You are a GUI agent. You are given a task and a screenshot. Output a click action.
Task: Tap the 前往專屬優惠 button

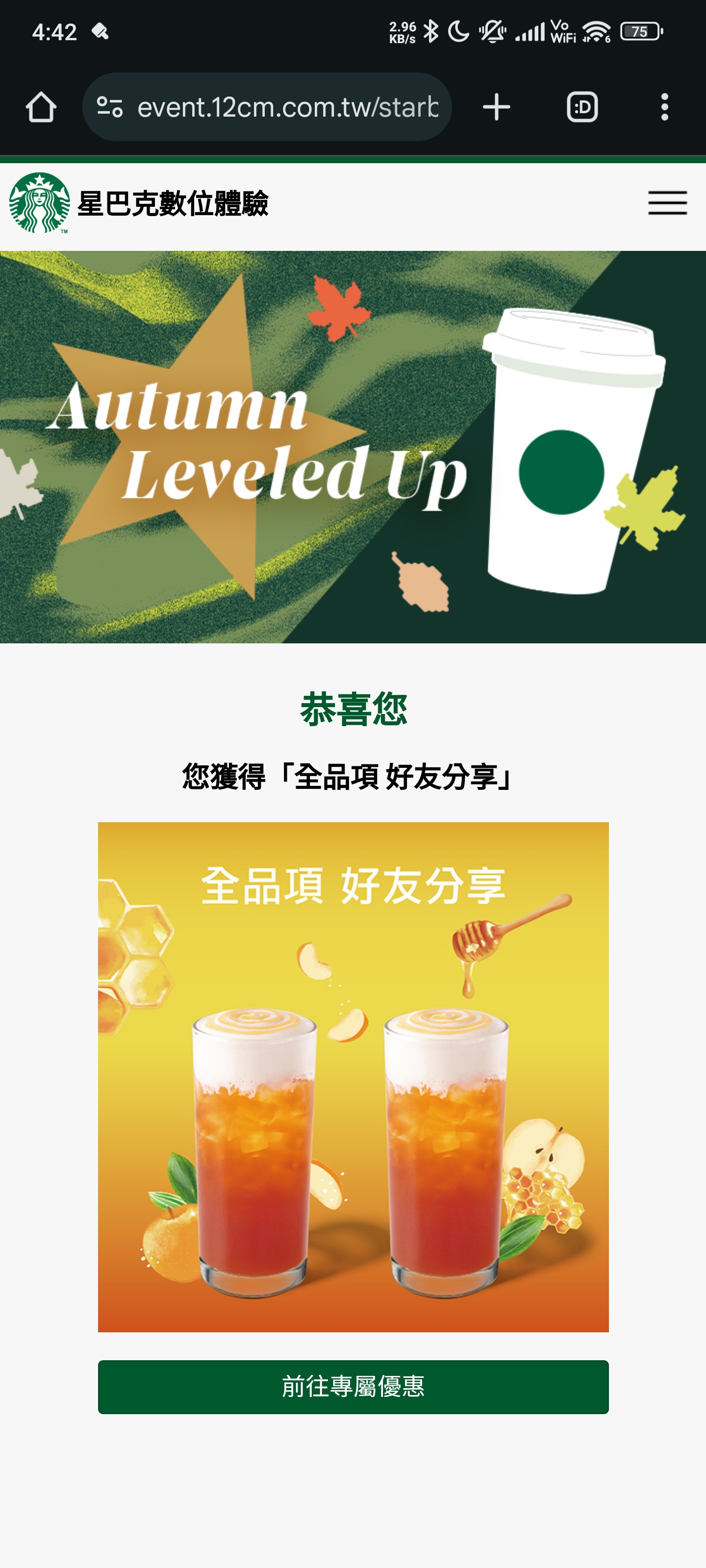click(x=353, y=1387)
